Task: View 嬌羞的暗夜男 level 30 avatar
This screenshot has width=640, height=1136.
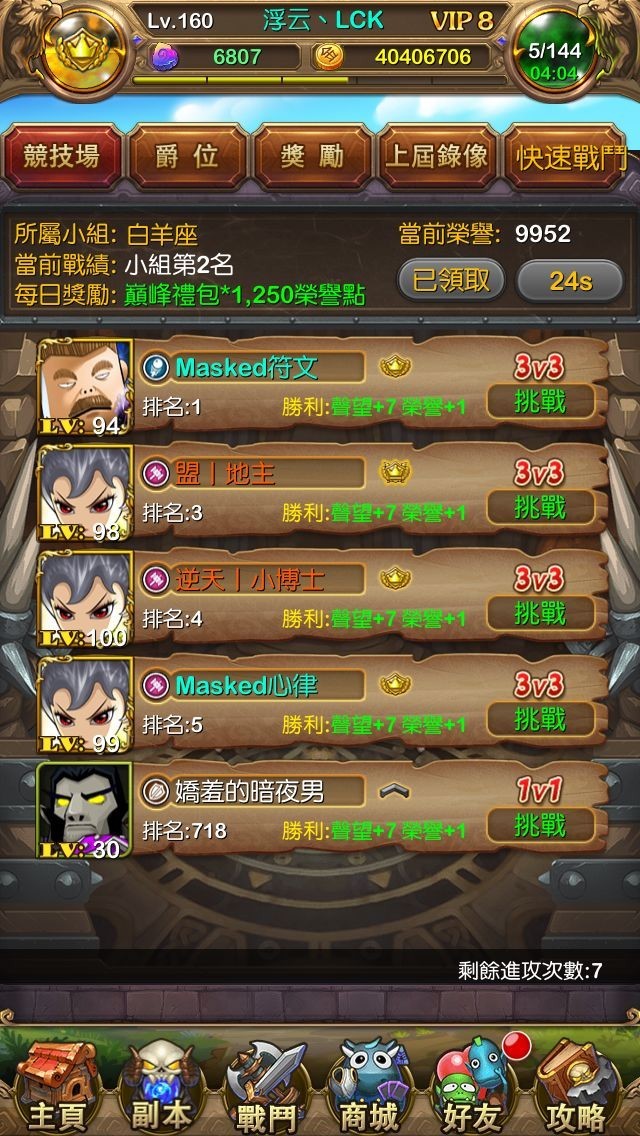Action: tap(85, 810)
